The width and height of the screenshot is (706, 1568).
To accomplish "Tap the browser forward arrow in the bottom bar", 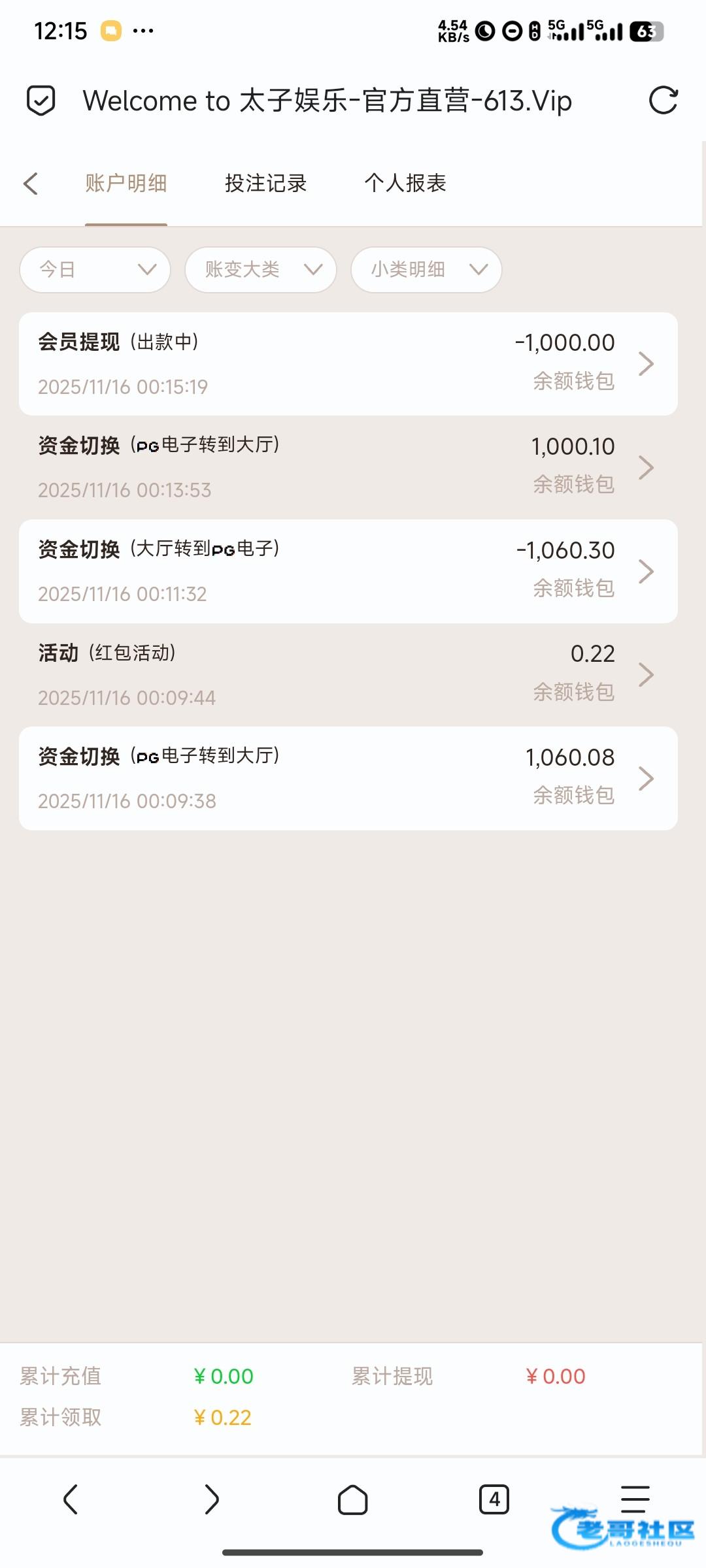I will (211, 1499).
